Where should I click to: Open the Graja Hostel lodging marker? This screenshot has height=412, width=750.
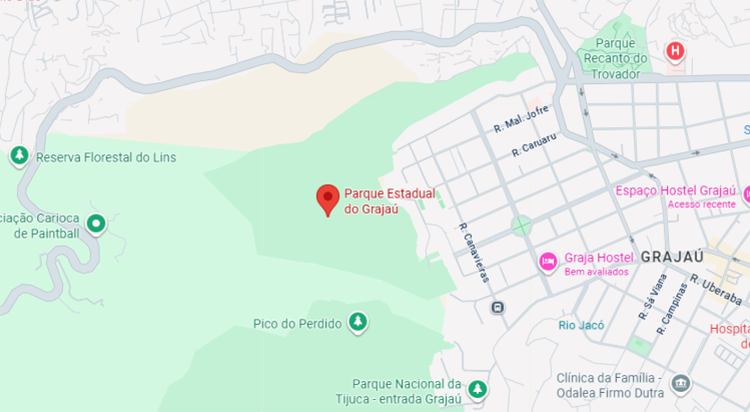tap(547, 262)
